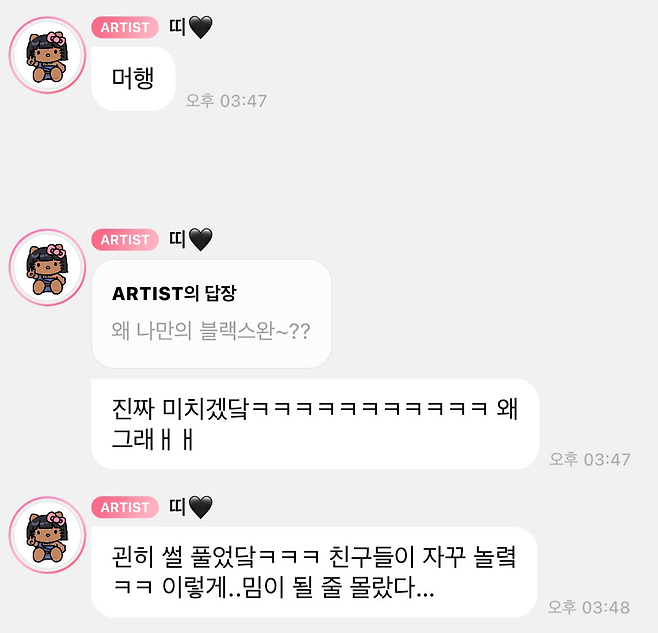Jump to the quoted message 왜 나만의 블랙스완~??
This screenshot has width=658, height=633.
(210, 313)
